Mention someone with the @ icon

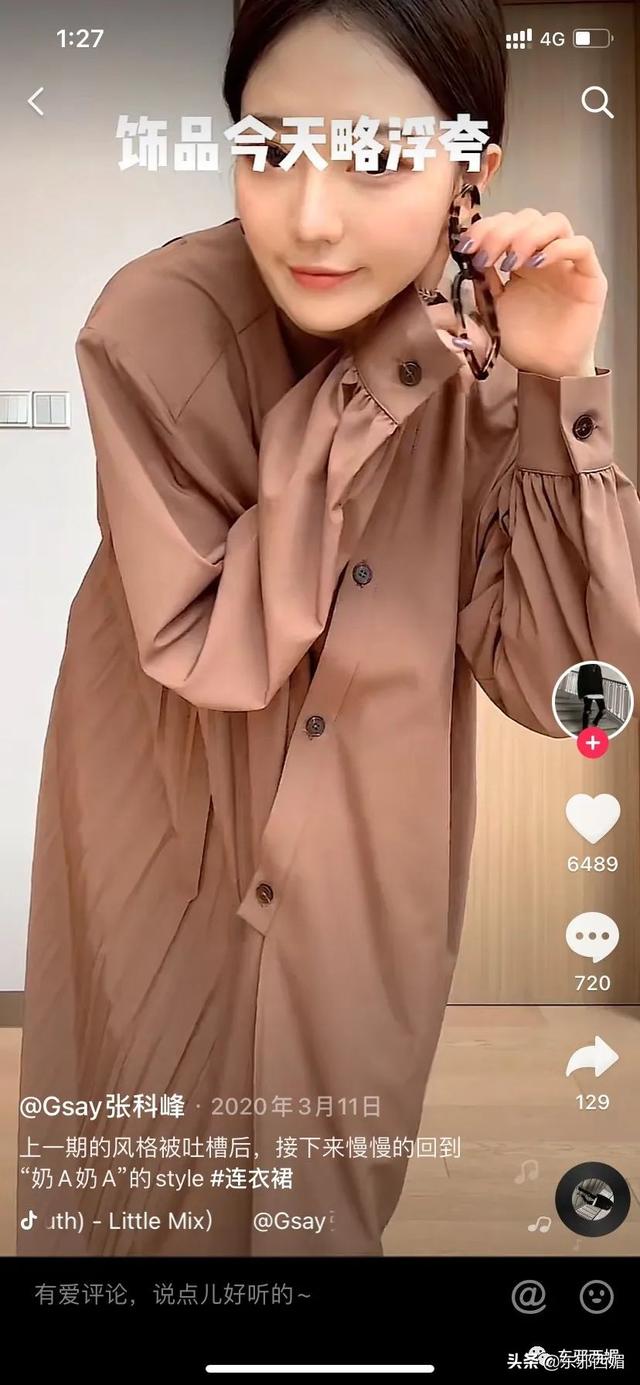point(529,1296)
